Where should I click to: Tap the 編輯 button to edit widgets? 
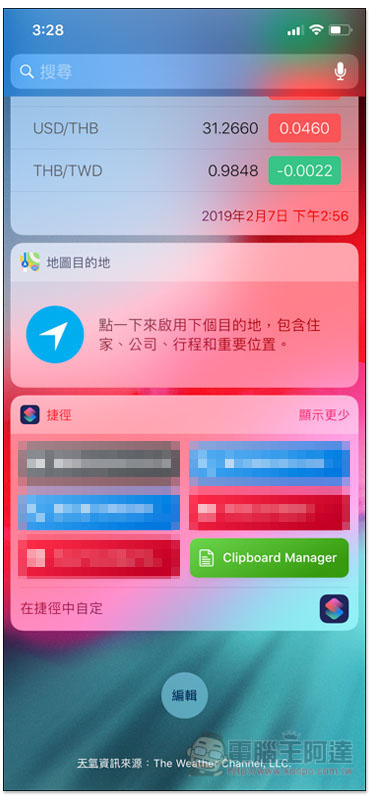(x=184, y=695)
